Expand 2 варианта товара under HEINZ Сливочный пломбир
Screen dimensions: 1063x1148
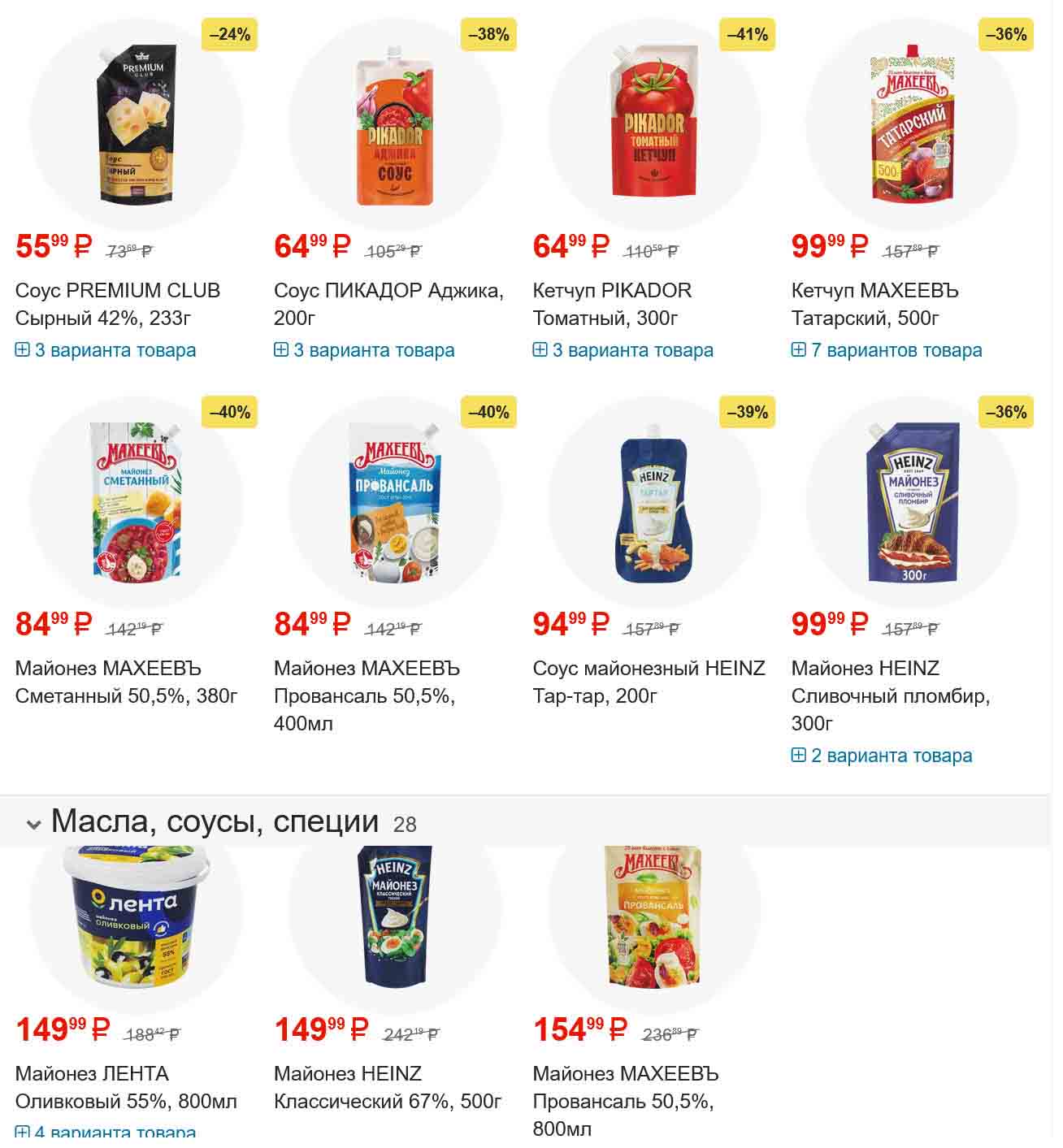point(882,756)
